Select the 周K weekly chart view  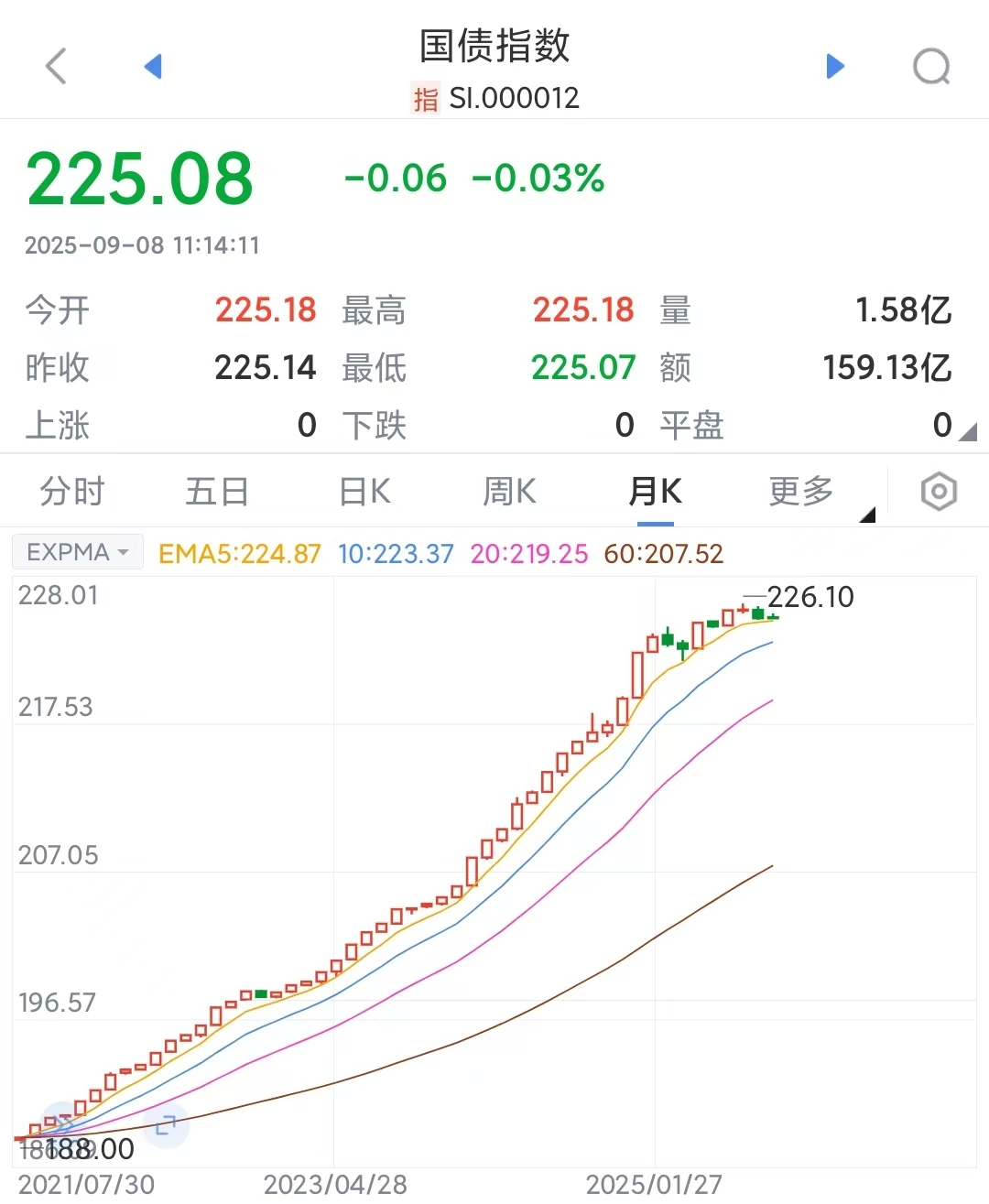(x=509, y=492)
